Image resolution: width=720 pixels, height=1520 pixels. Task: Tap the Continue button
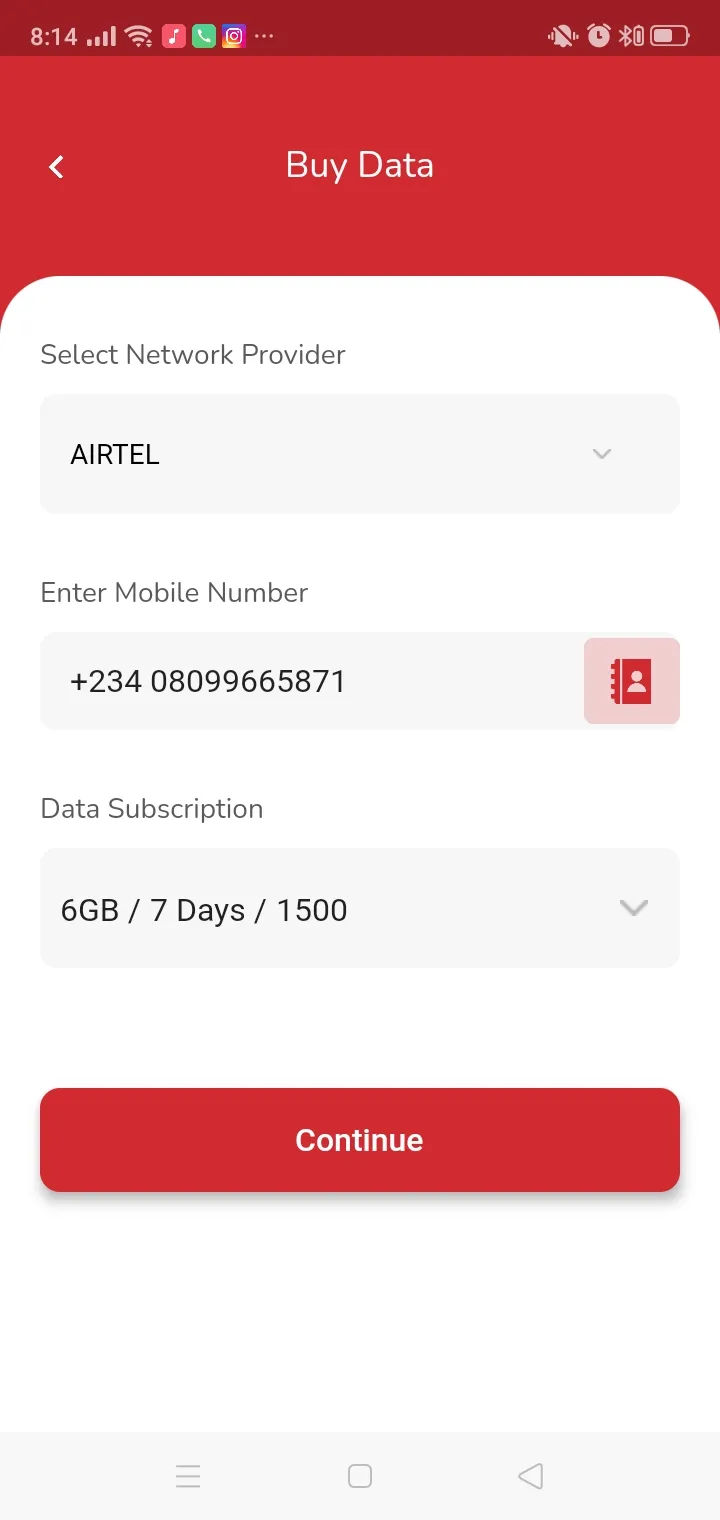360,1140
